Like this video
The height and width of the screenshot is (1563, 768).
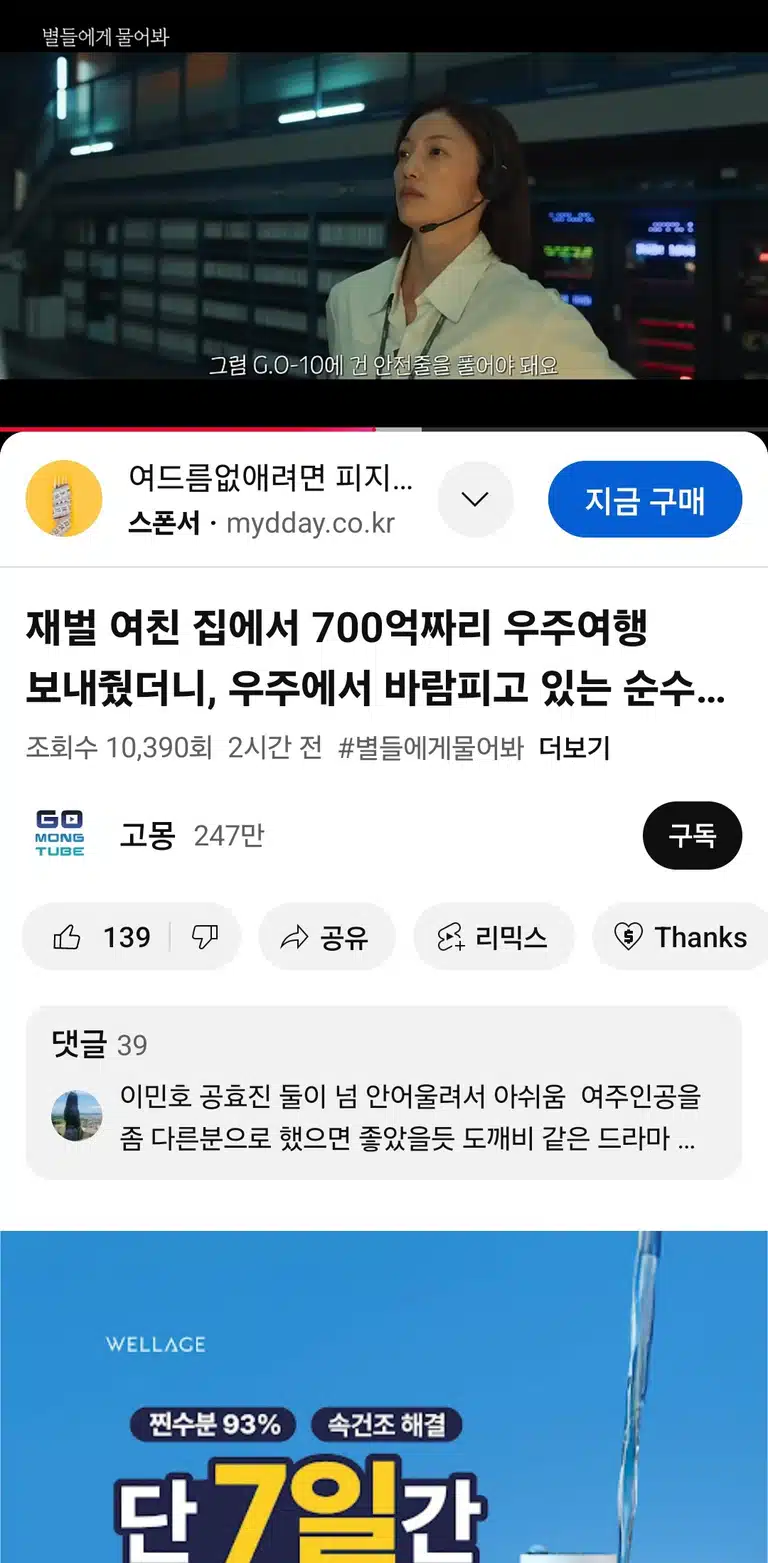pos(100,937)
